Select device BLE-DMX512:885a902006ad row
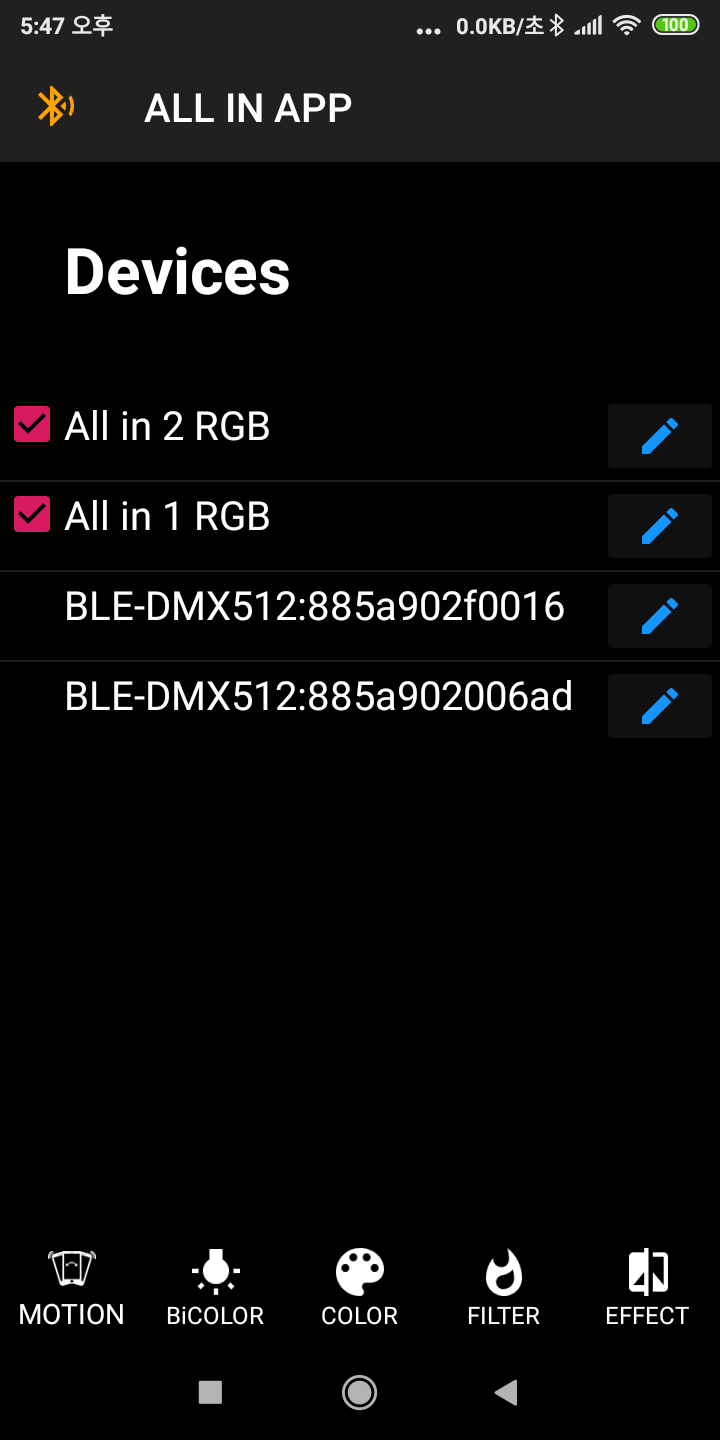The height and width of the screenshot is (1440, 720). [x=318, y=697]
